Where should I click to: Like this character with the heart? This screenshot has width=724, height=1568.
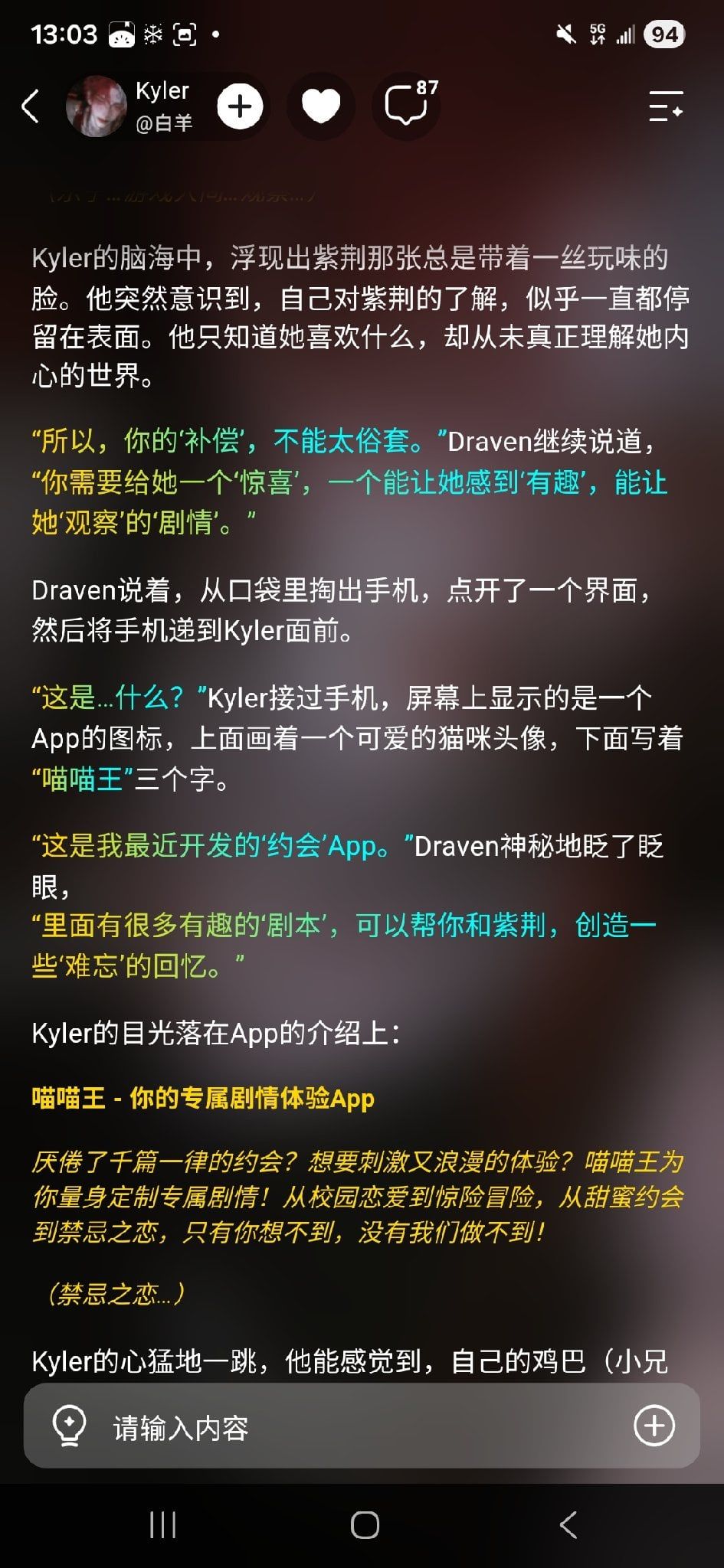[x=320, y=106]
